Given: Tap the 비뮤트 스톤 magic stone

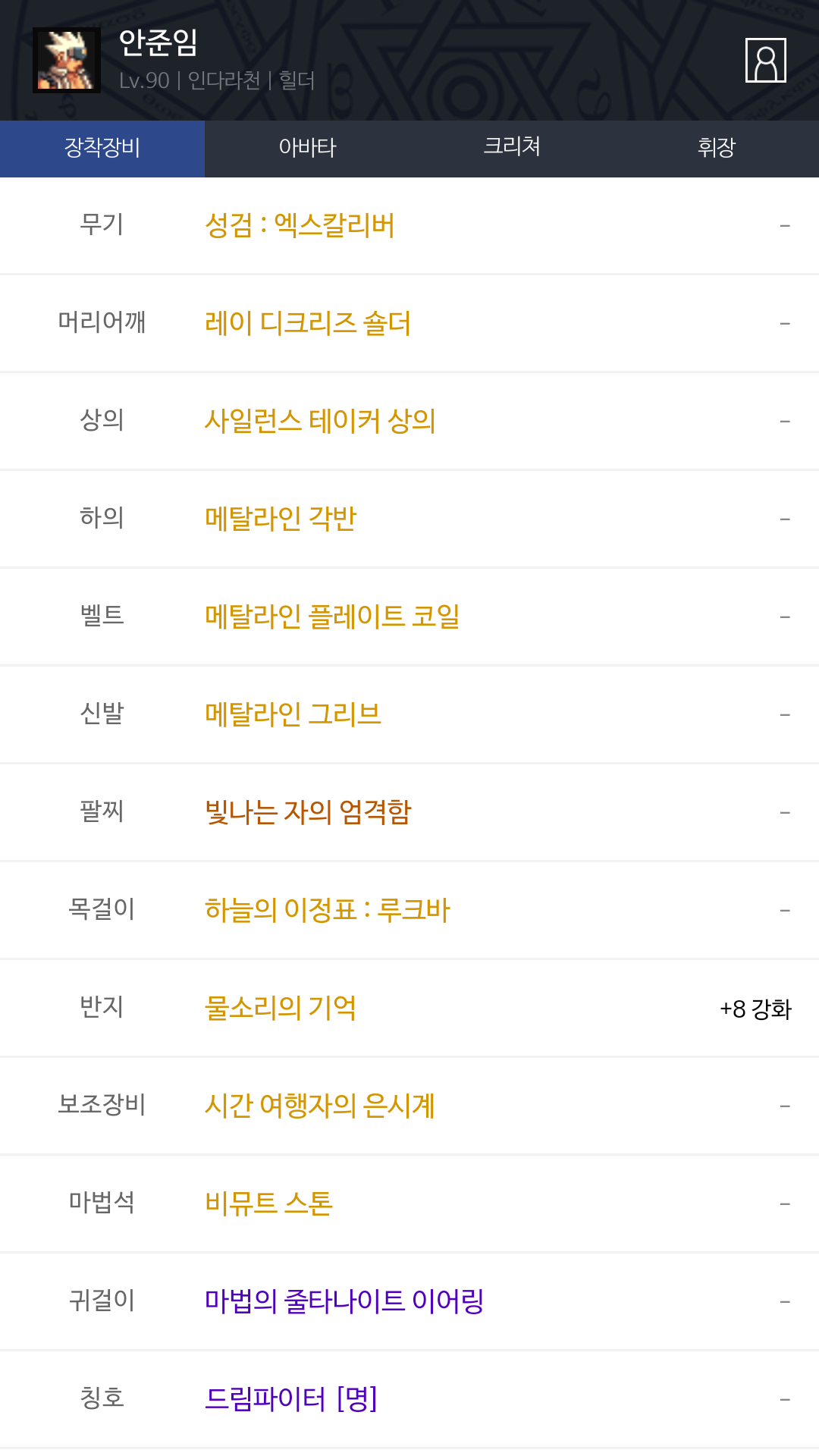Looking at the screenshot, I should [x=269, y=1203].
